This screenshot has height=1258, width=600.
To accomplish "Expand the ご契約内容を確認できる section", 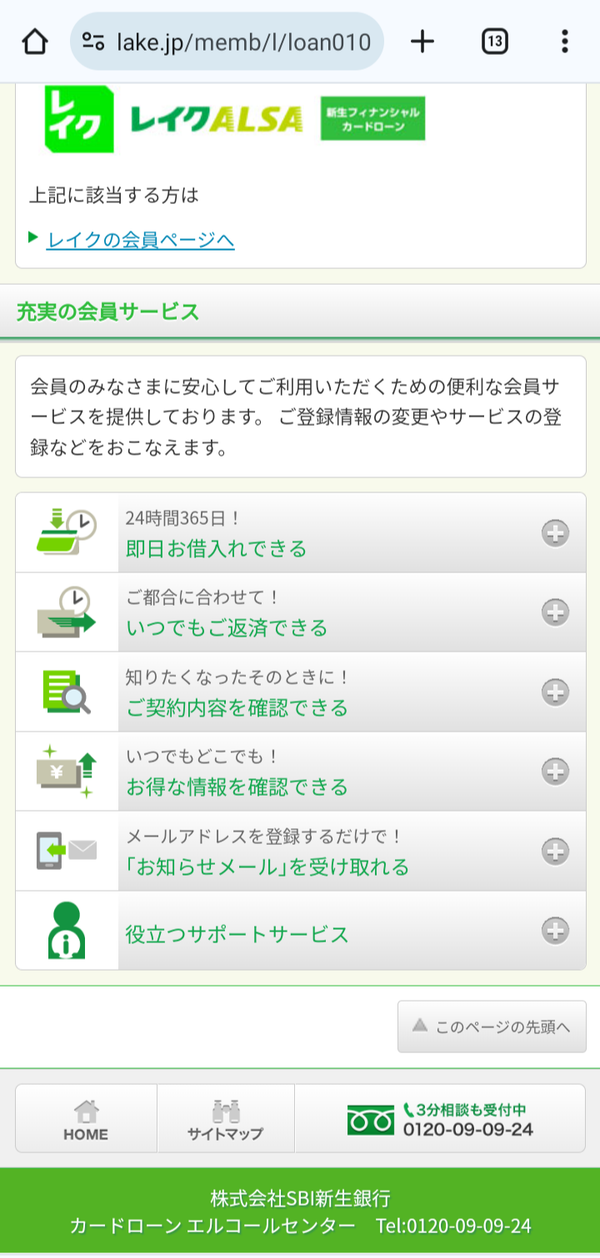I will [x=301, y=692].
